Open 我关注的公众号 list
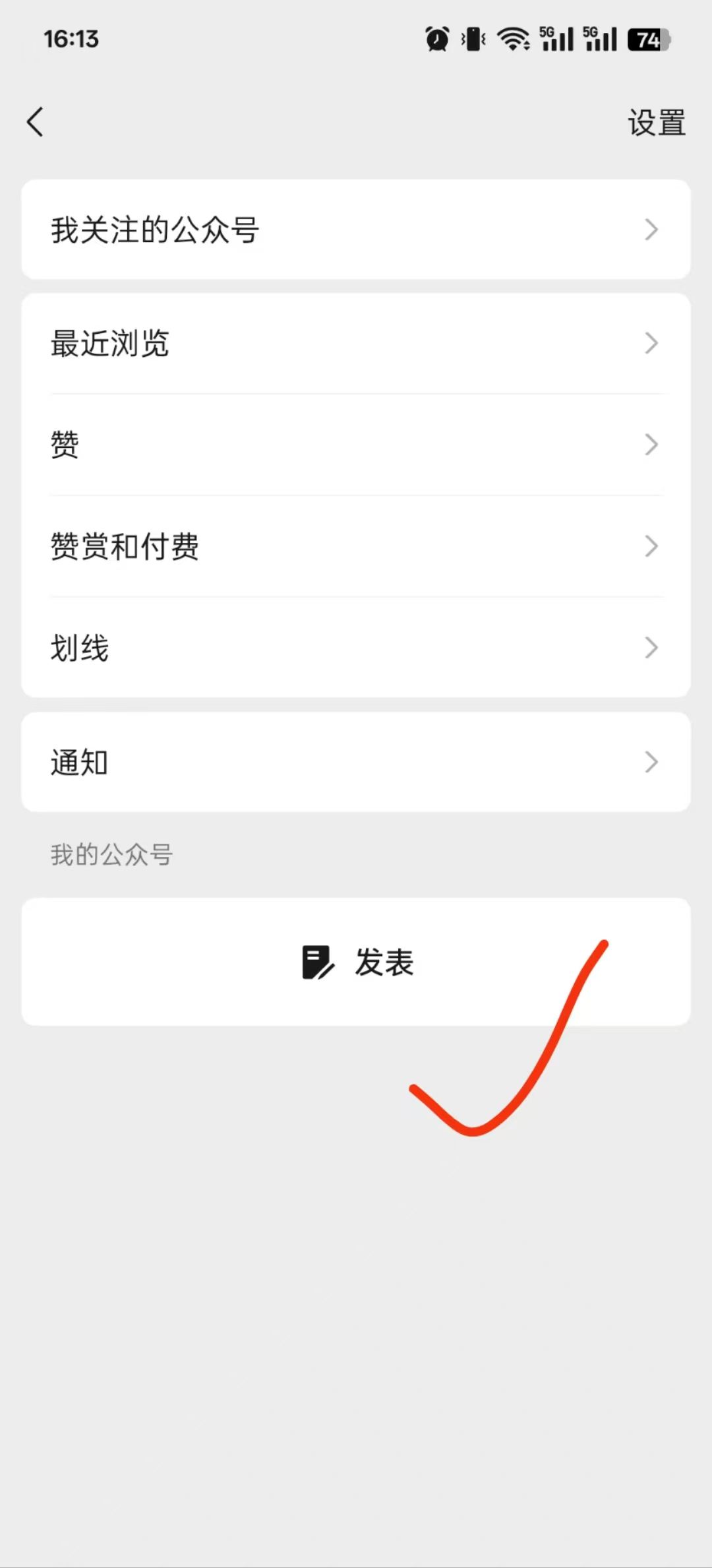The image size is (712, 1568). point(356,230)
